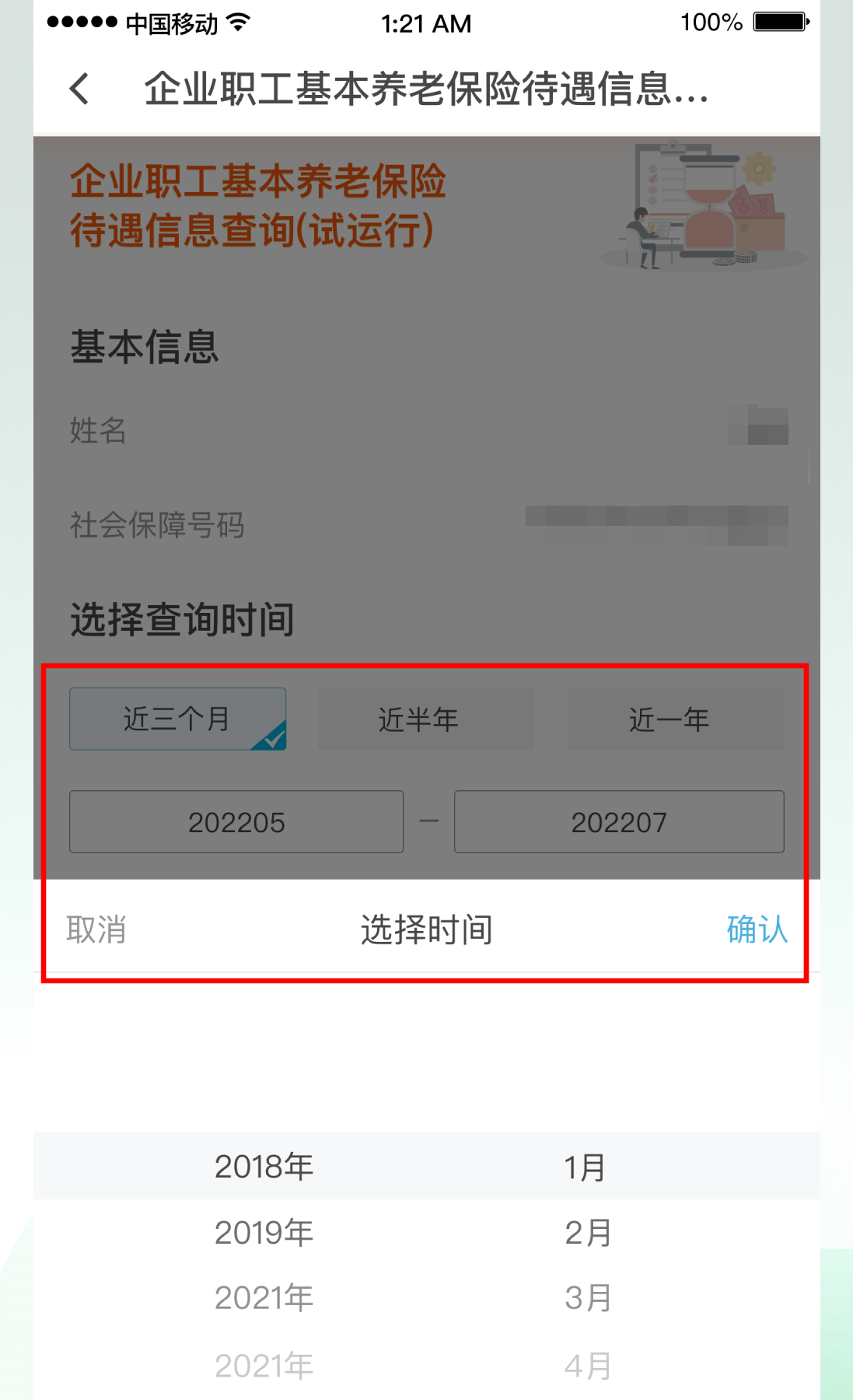Go back using the header arrow
This screenshot has width=853, height=1400.
coord(79,89)
